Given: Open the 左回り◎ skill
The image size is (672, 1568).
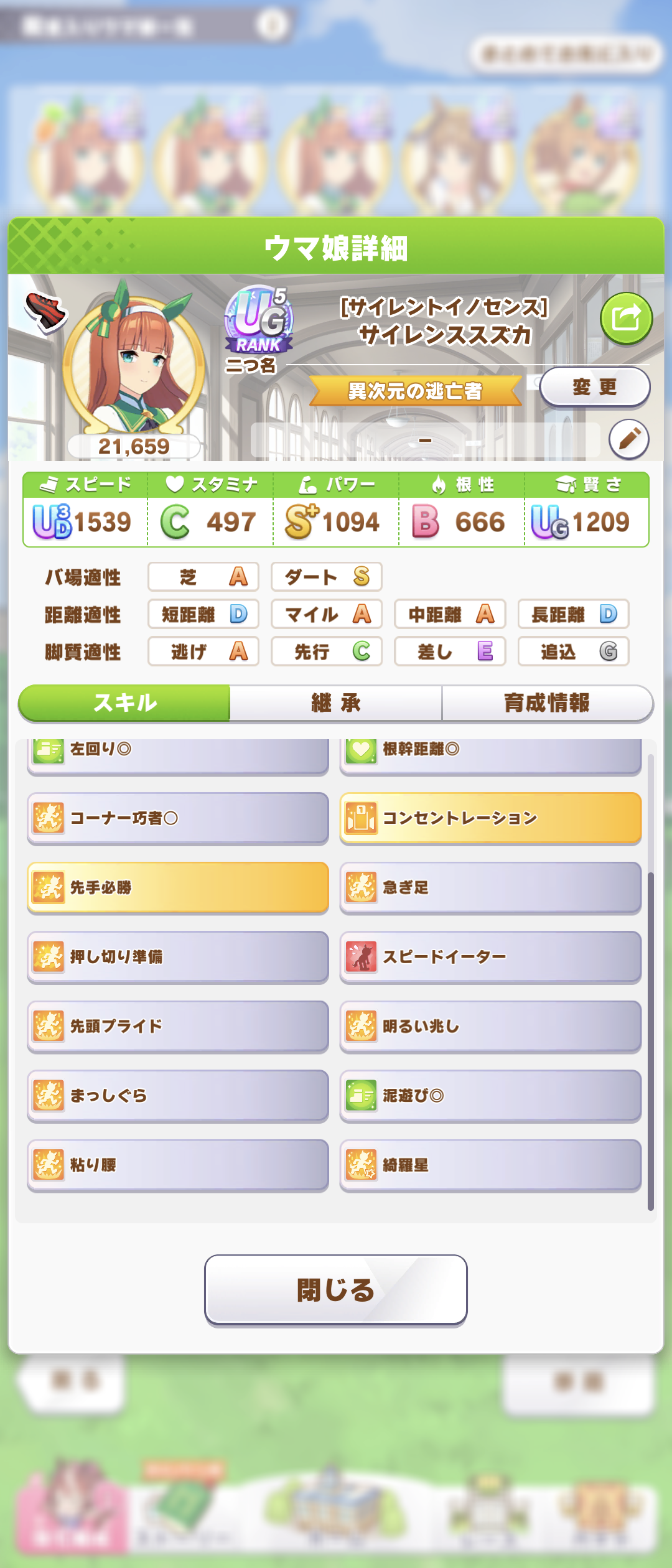Looking at the screenshot, I should click(178, 754).
